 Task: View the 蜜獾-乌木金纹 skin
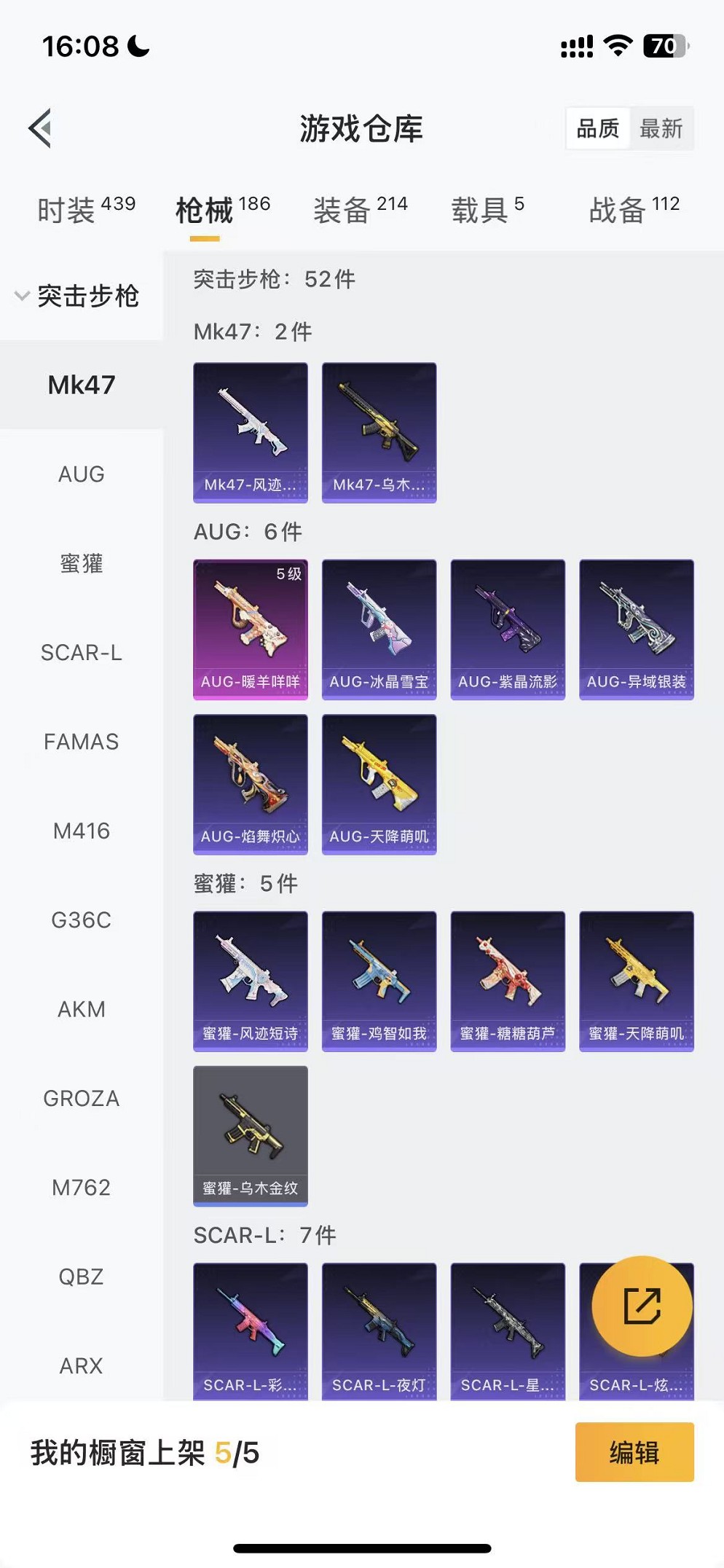pos(251,1135)
